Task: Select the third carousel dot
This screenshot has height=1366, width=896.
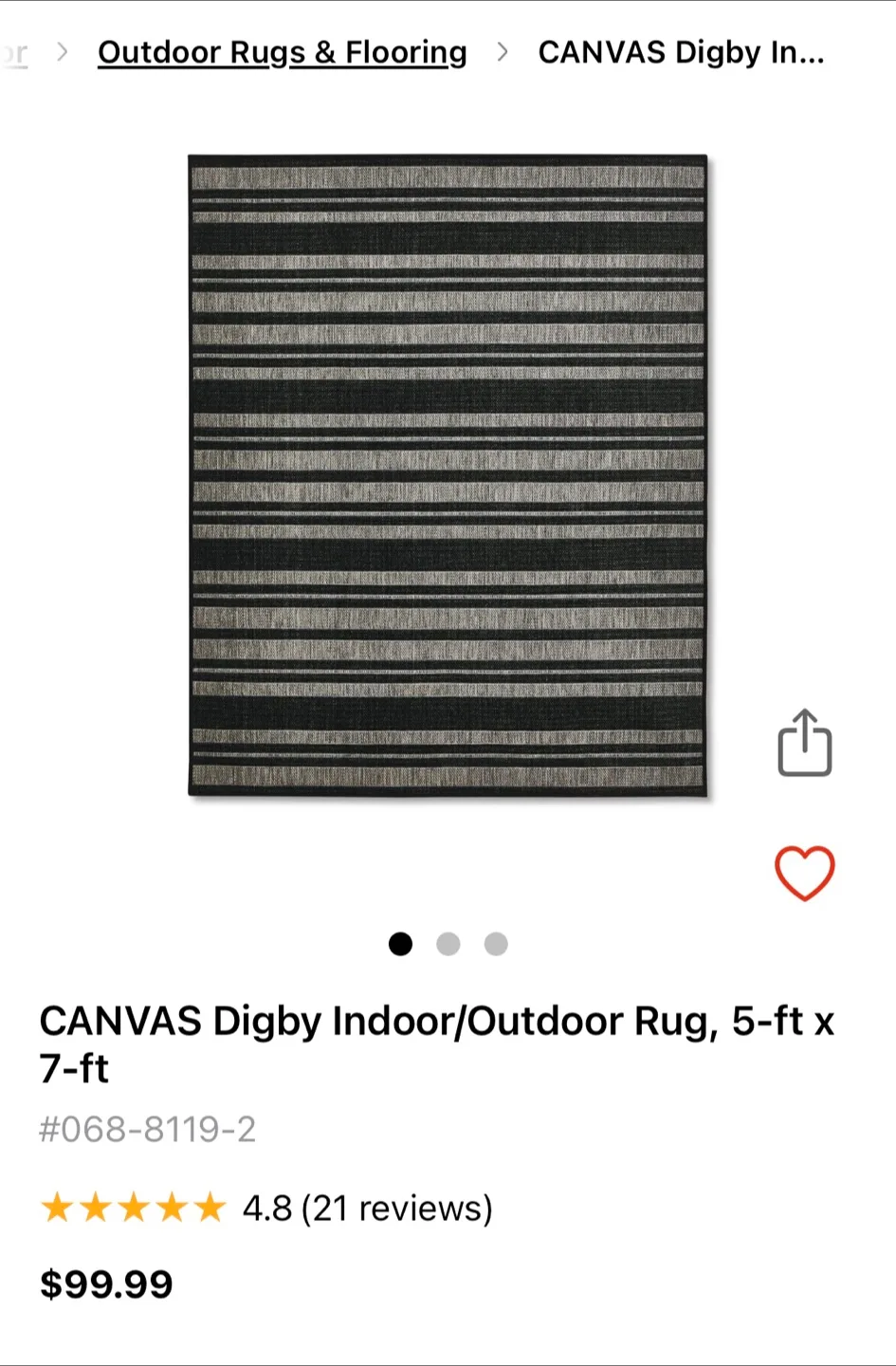Action: [496, 944]
